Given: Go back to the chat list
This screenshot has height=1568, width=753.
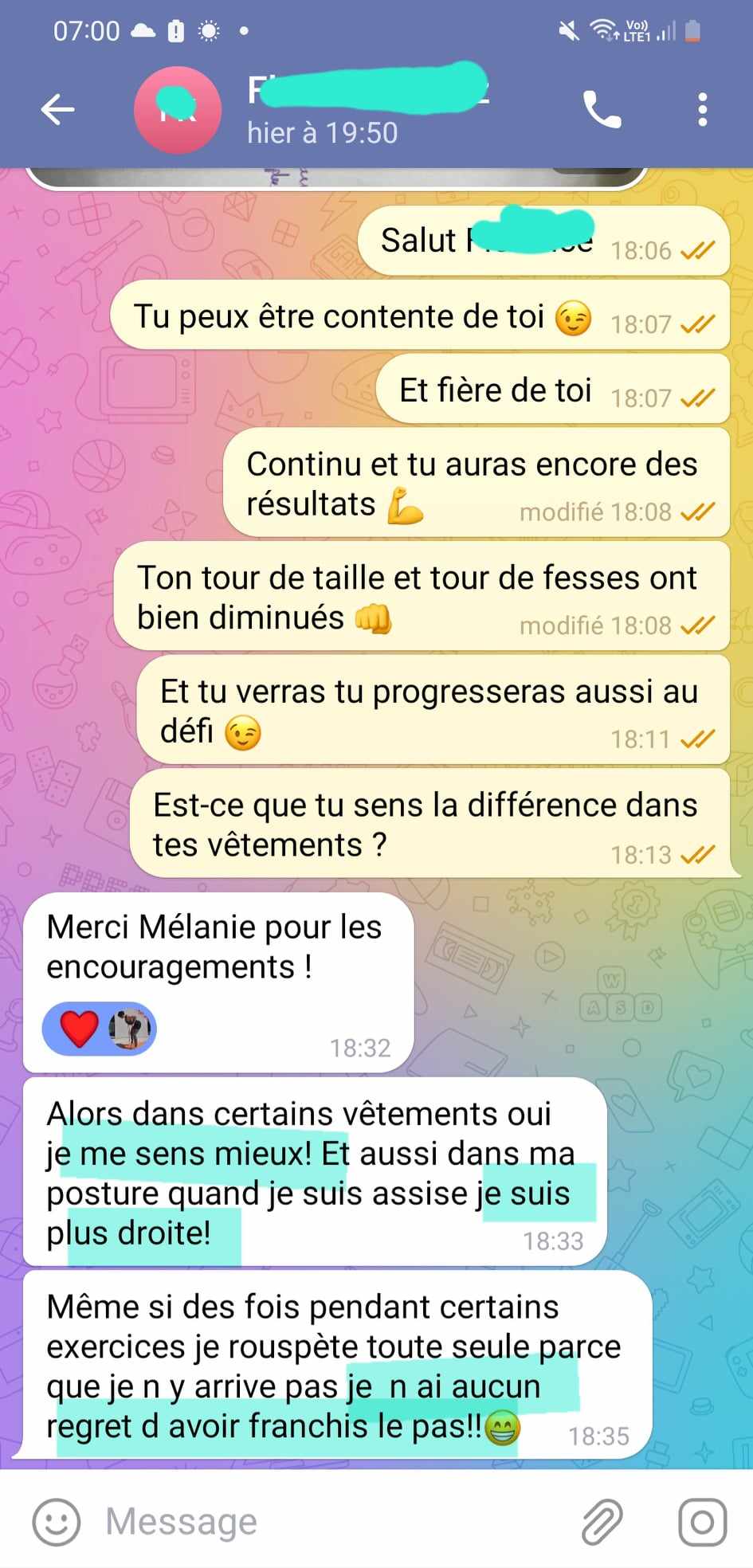Looking at the screenshot, I should (57, 109).
